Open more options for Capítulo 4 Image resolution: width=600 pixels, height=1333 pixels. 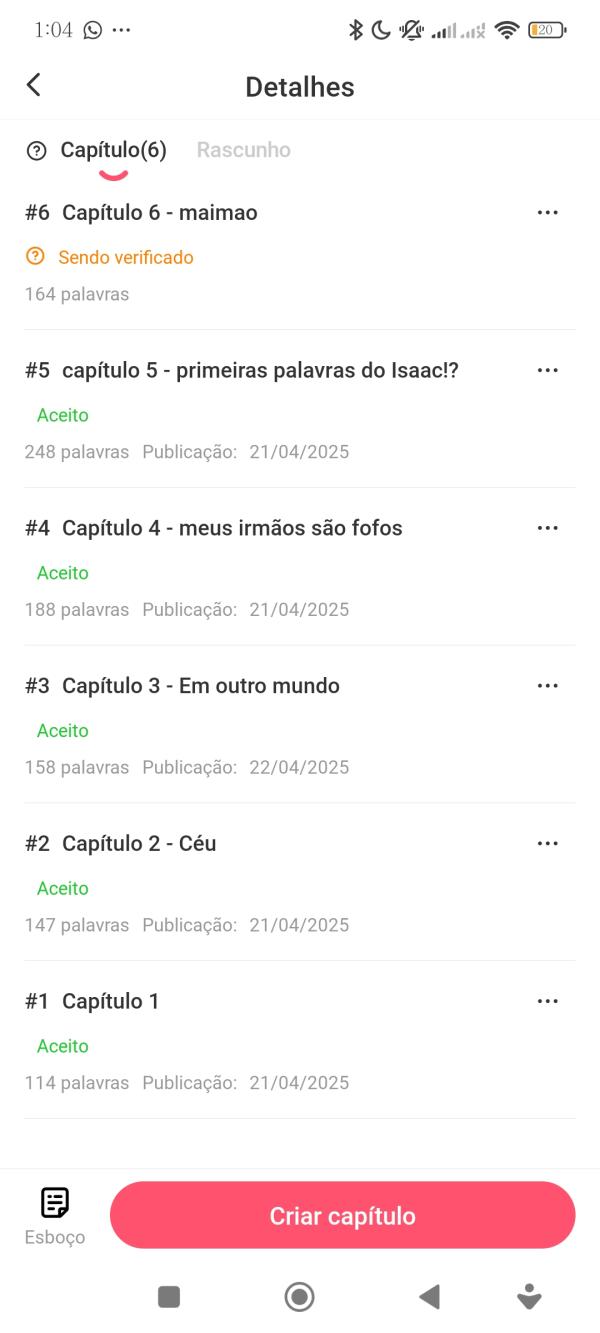(547, 529)
